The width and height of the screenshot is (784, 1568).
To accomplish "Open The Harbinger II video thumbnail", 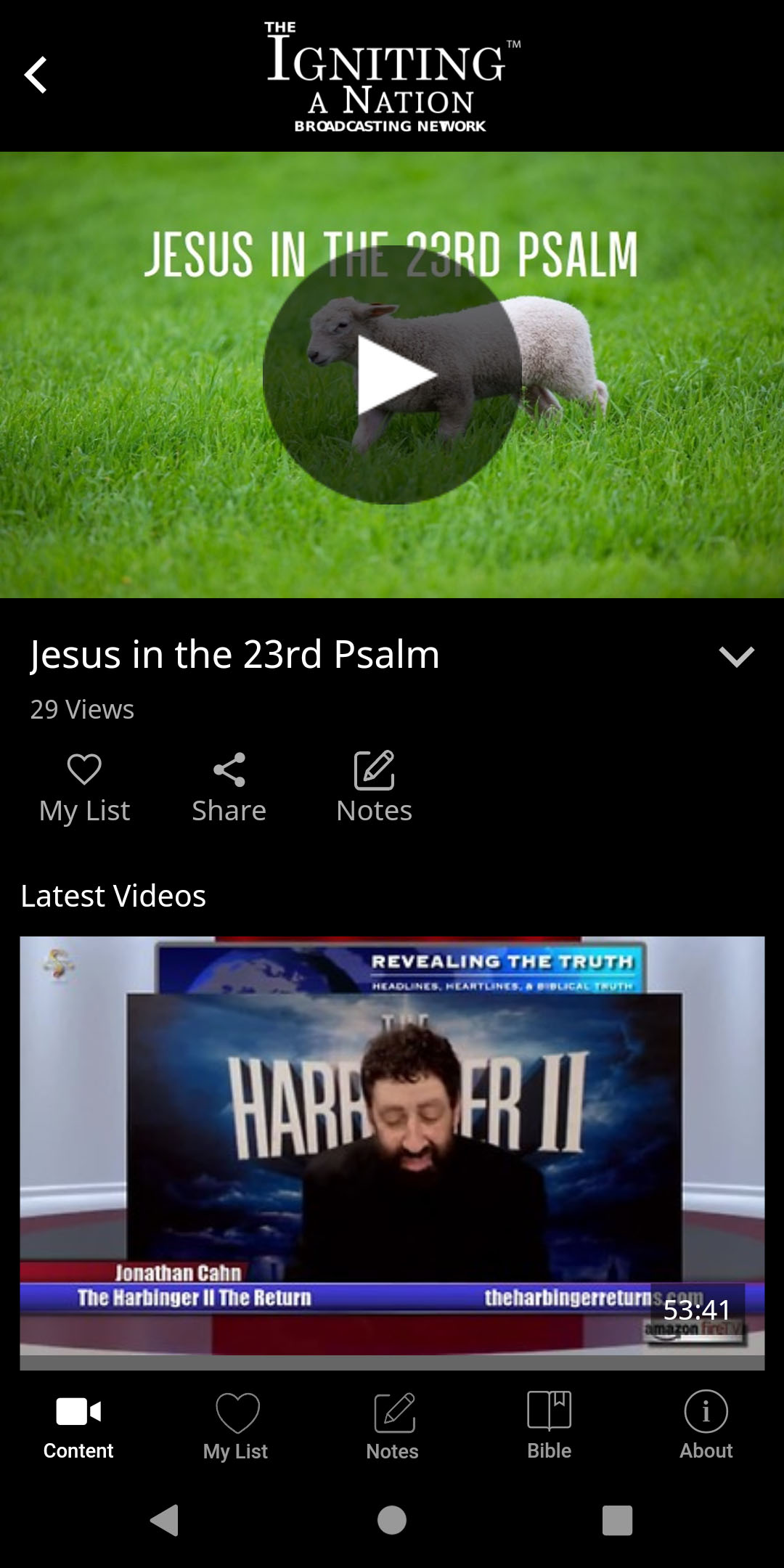I will 392,1153.
